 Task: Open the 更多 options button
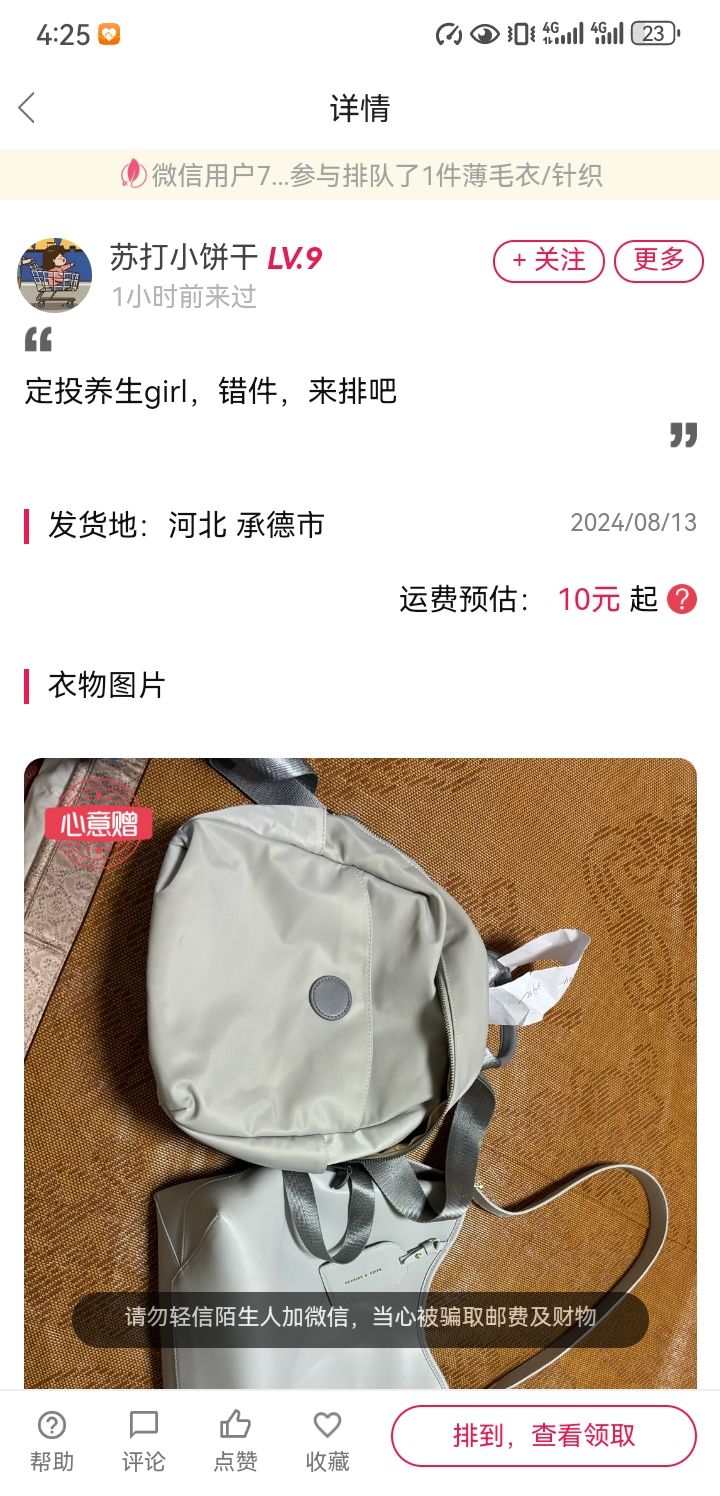[x=659, y=261]
